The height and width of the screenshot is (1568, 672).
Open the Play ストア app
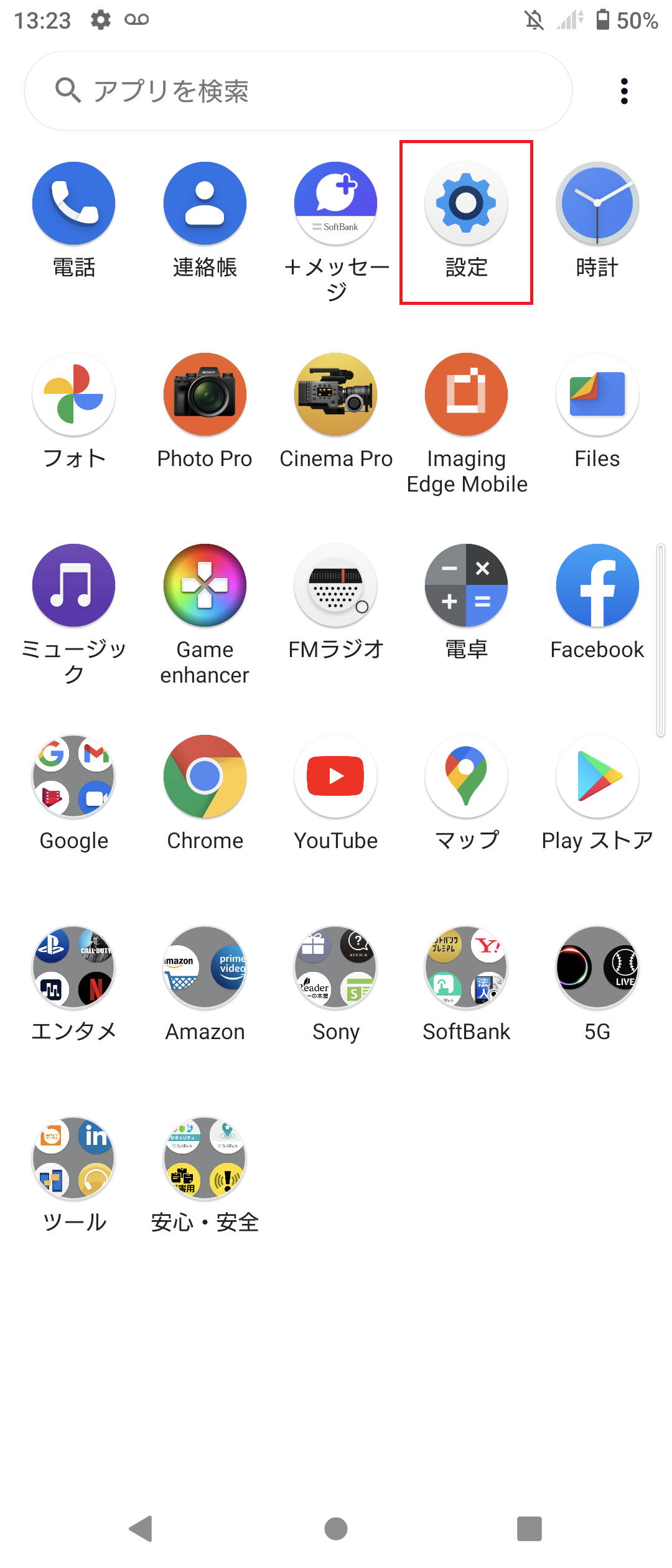coord(596,777)
